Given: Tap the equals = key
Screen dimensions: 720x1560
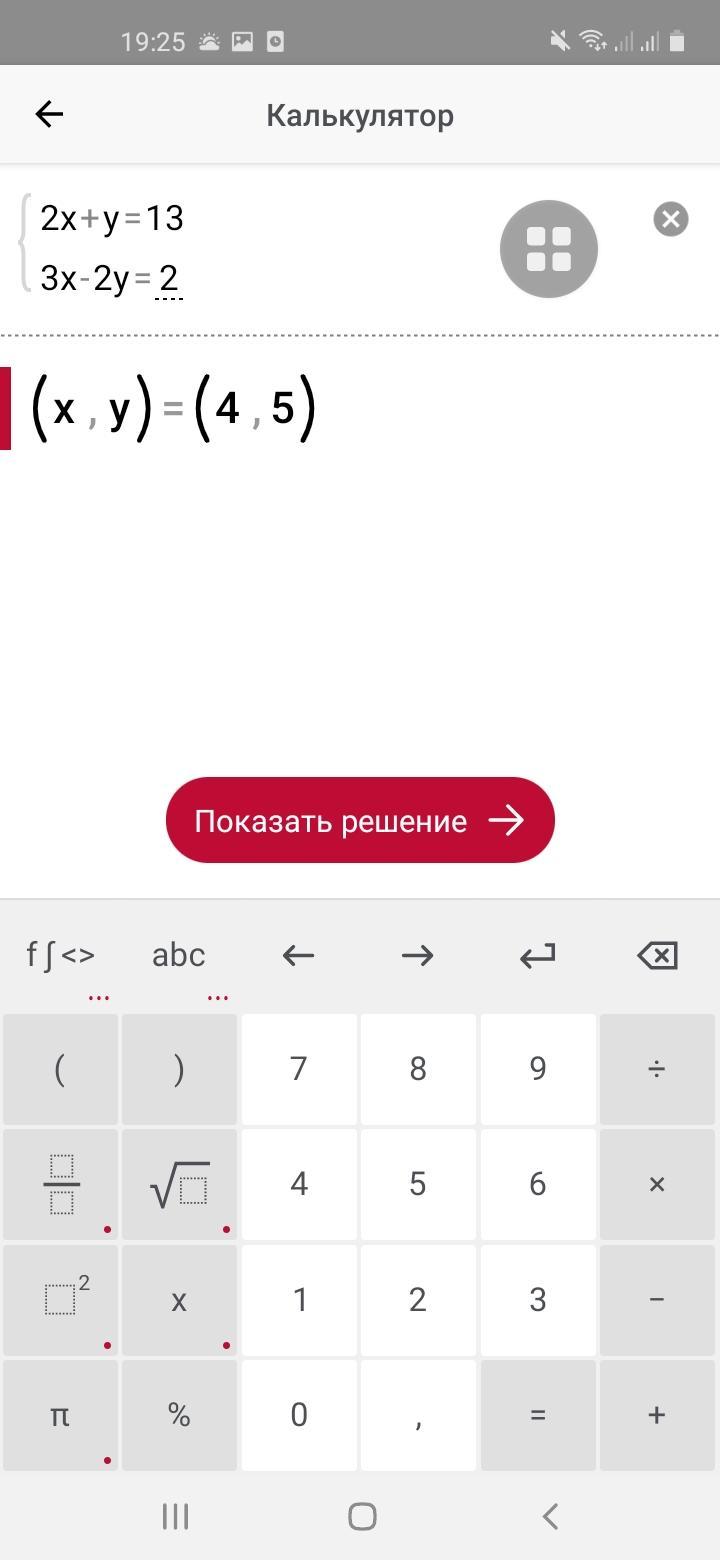Looking at the screenshot, I should pyautogui.click(x=537, y=1415).
